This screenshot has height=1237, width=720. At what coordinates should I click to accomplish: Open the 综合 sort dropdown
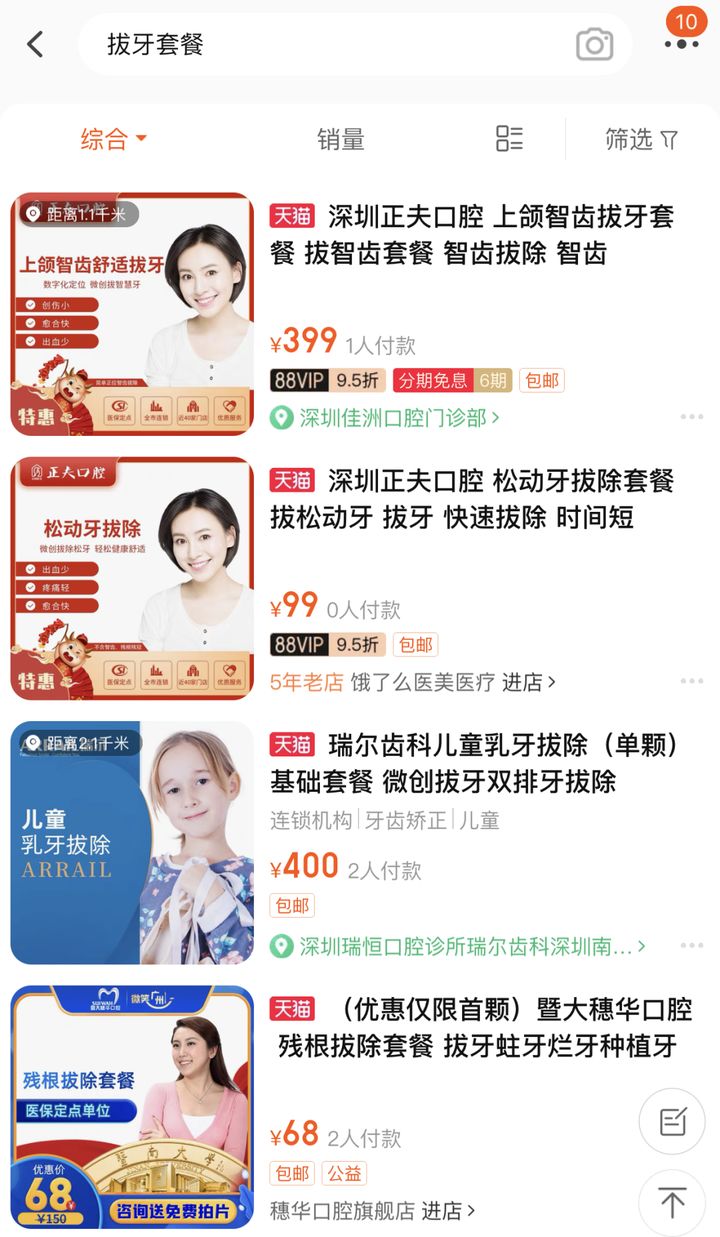point(113,139)
